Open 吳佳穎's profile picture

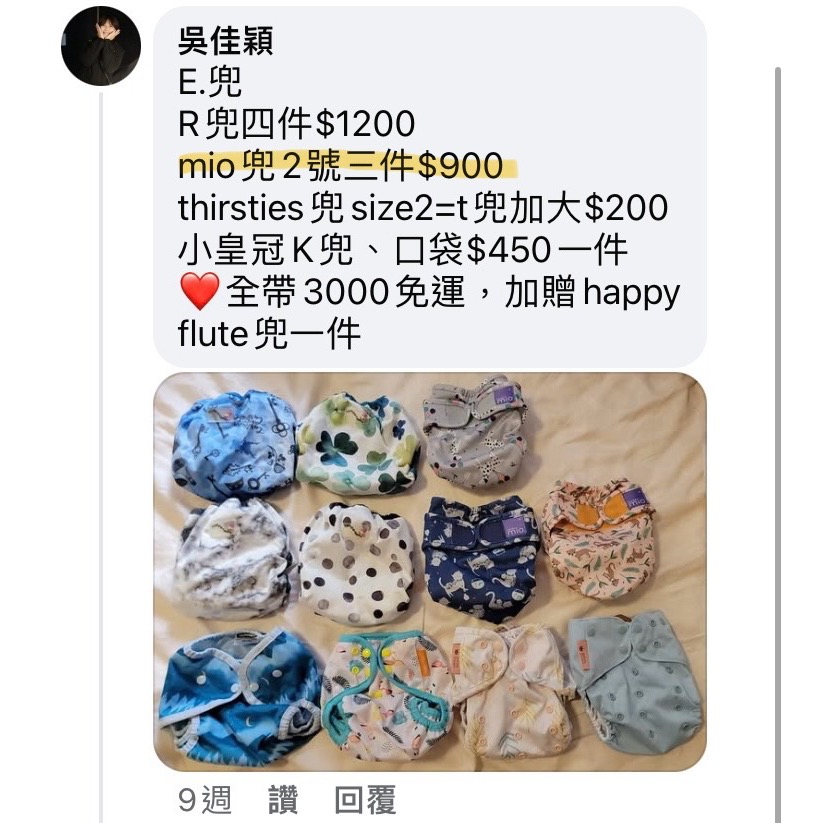coord(100,46)
